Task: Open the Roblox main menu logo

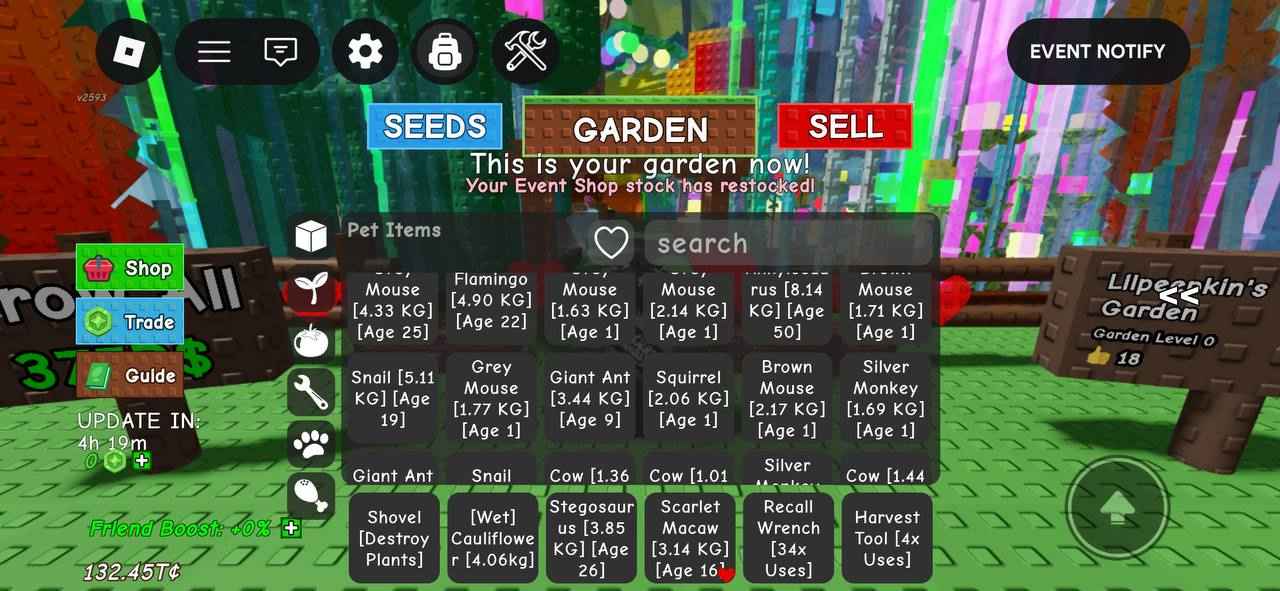Action: [129, 51]
